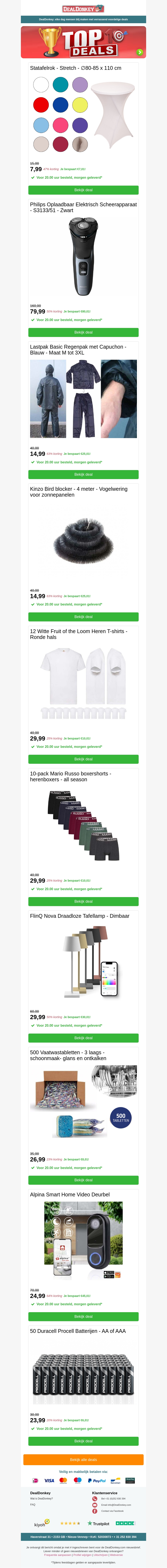This screenshot has width=167, height=1568.
Task: View deal for Fruit of the Loom T-shirts
Action: click(x=83, y=759)
